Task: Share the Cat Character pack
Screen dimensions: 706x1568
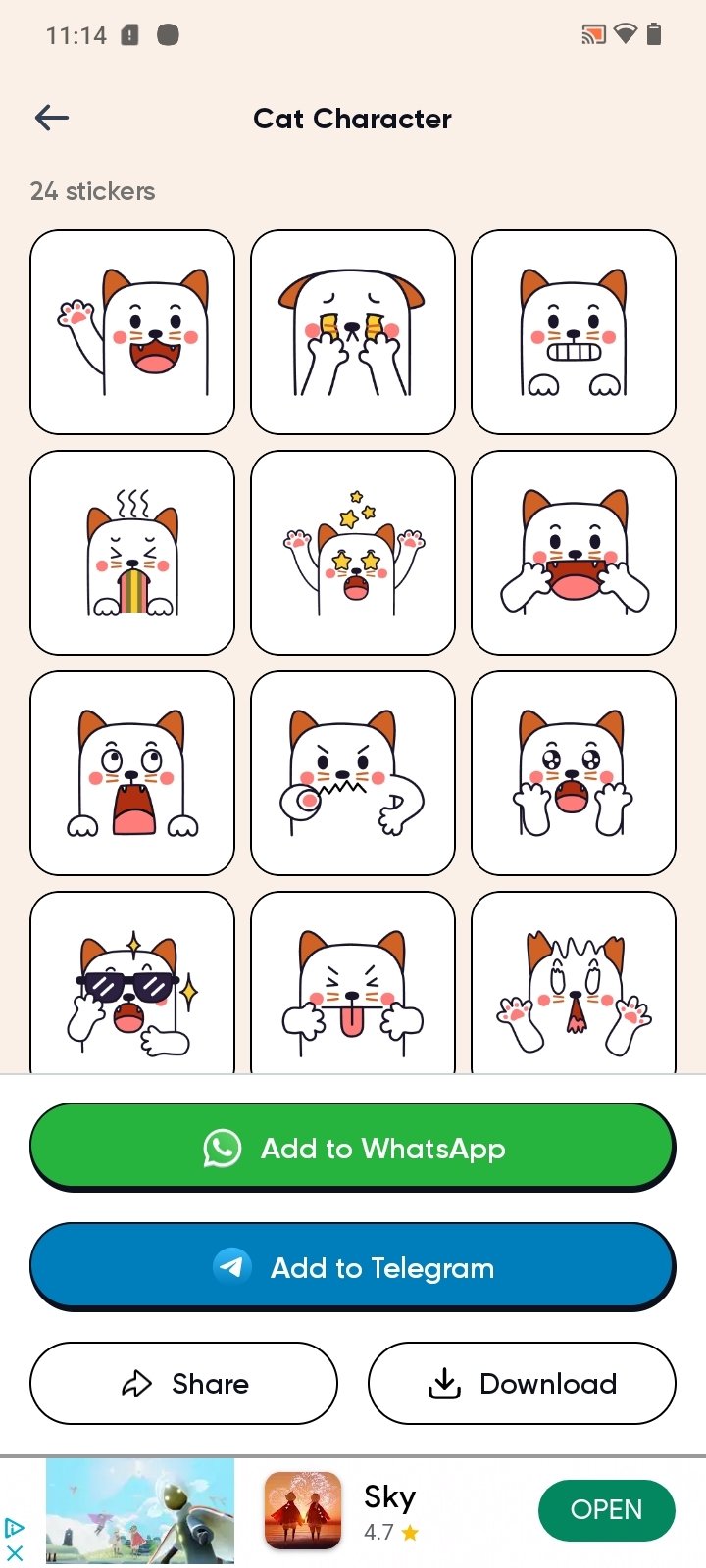Action: (x=184, y=1383)
